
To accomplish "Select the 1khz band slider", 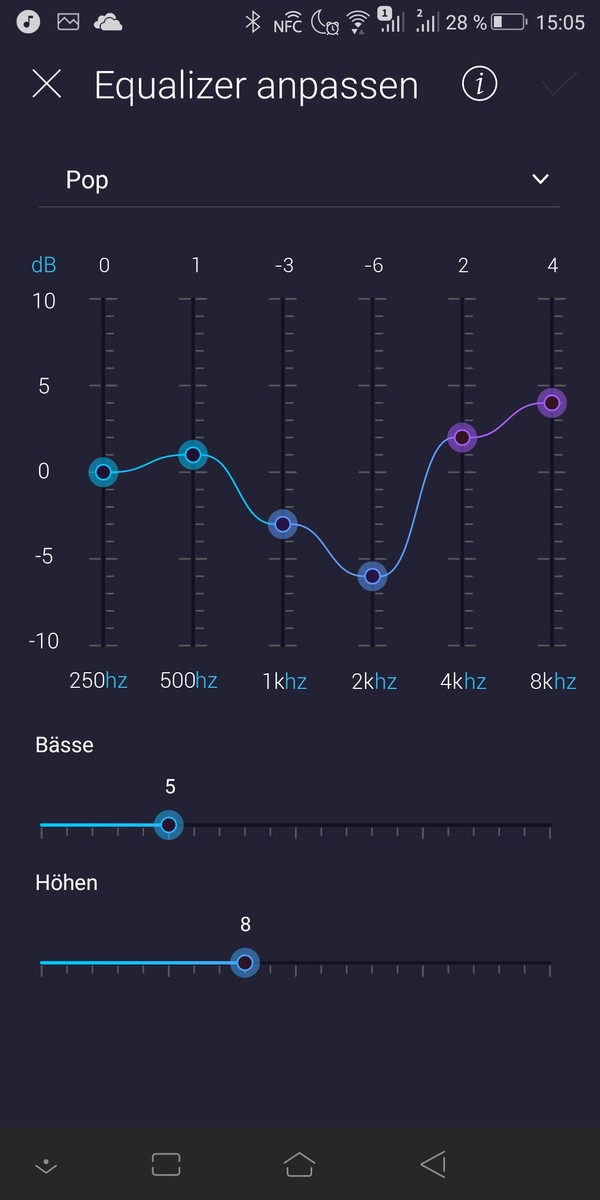I will [x=283, y=523].
